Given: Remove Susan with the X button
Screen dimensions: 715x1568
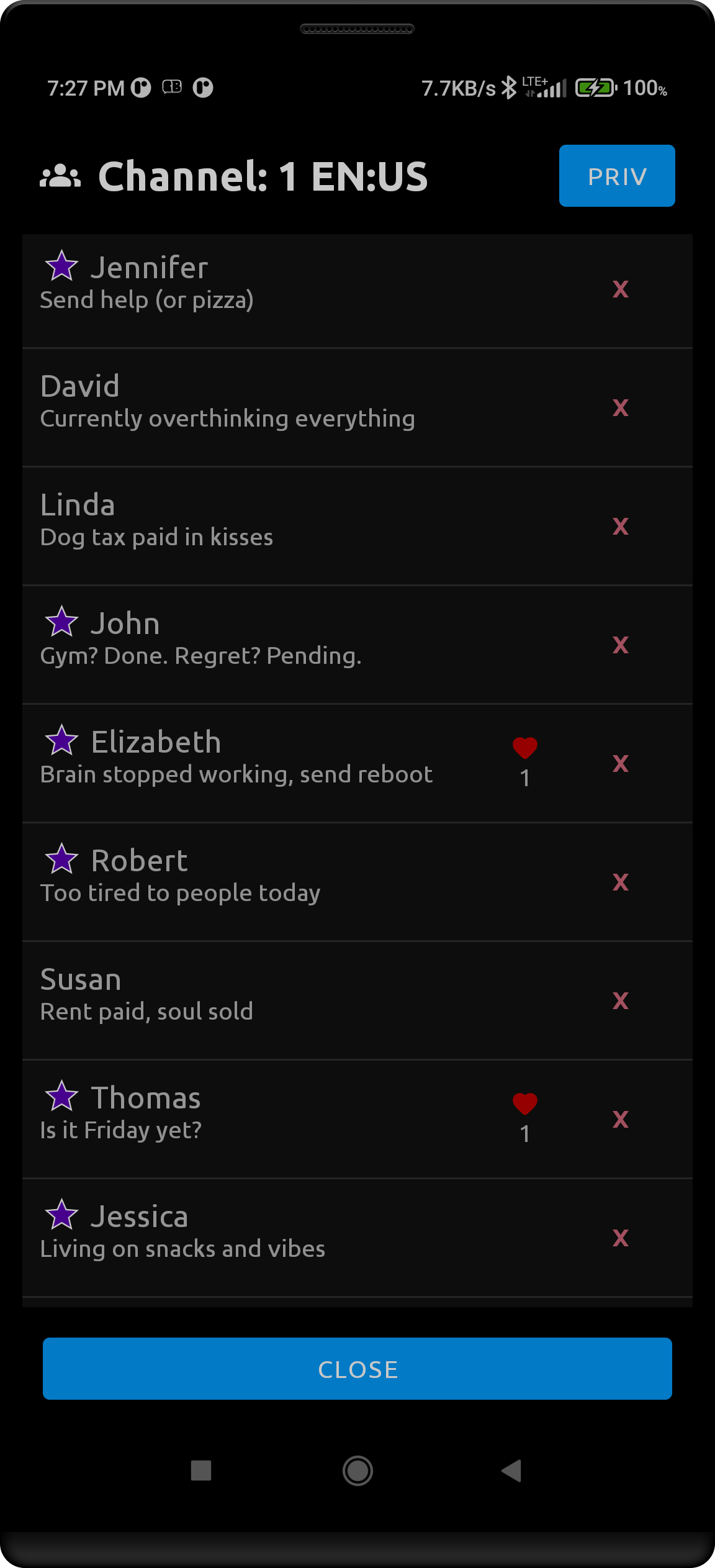Looking at the screenshot, I should [620, 1001].
